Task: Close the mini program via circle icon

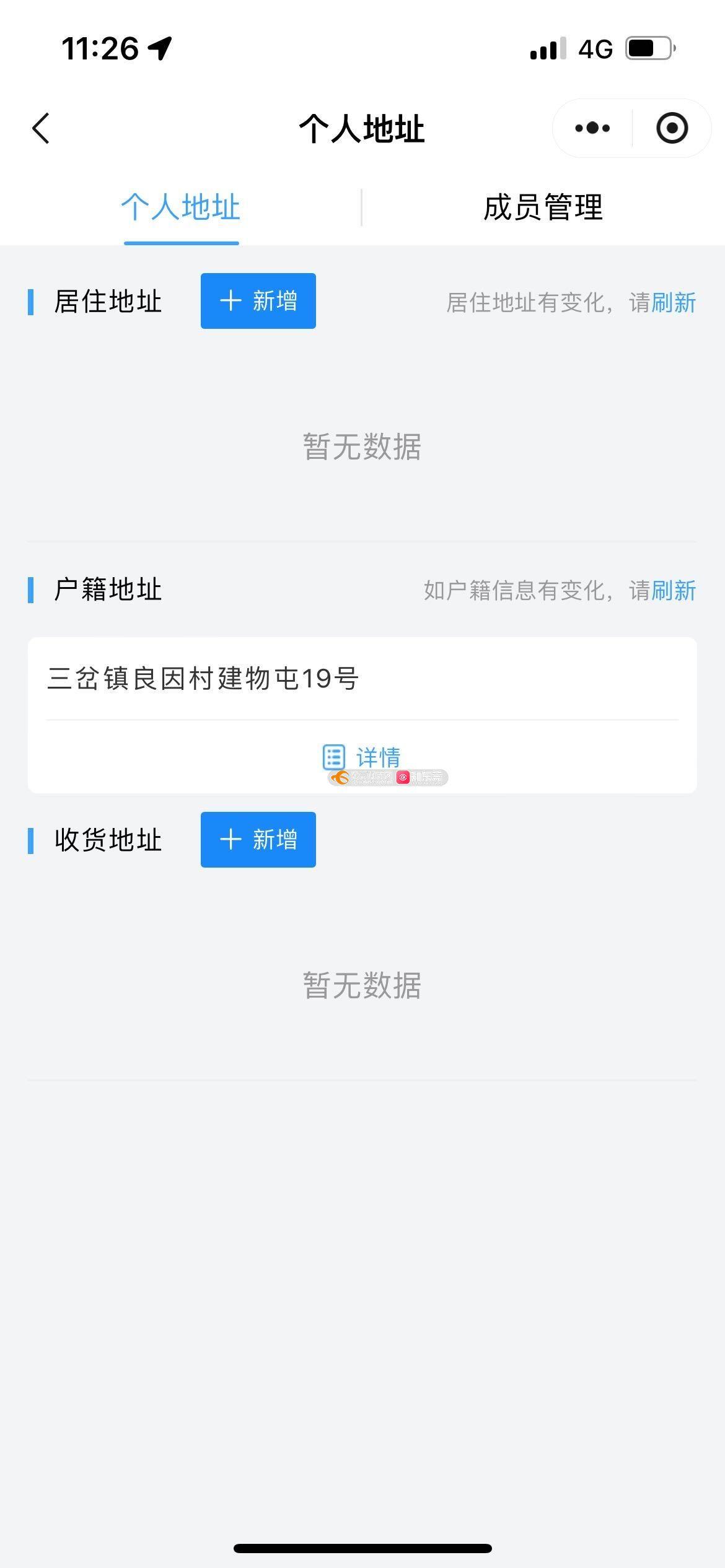Action: point(672,128)
